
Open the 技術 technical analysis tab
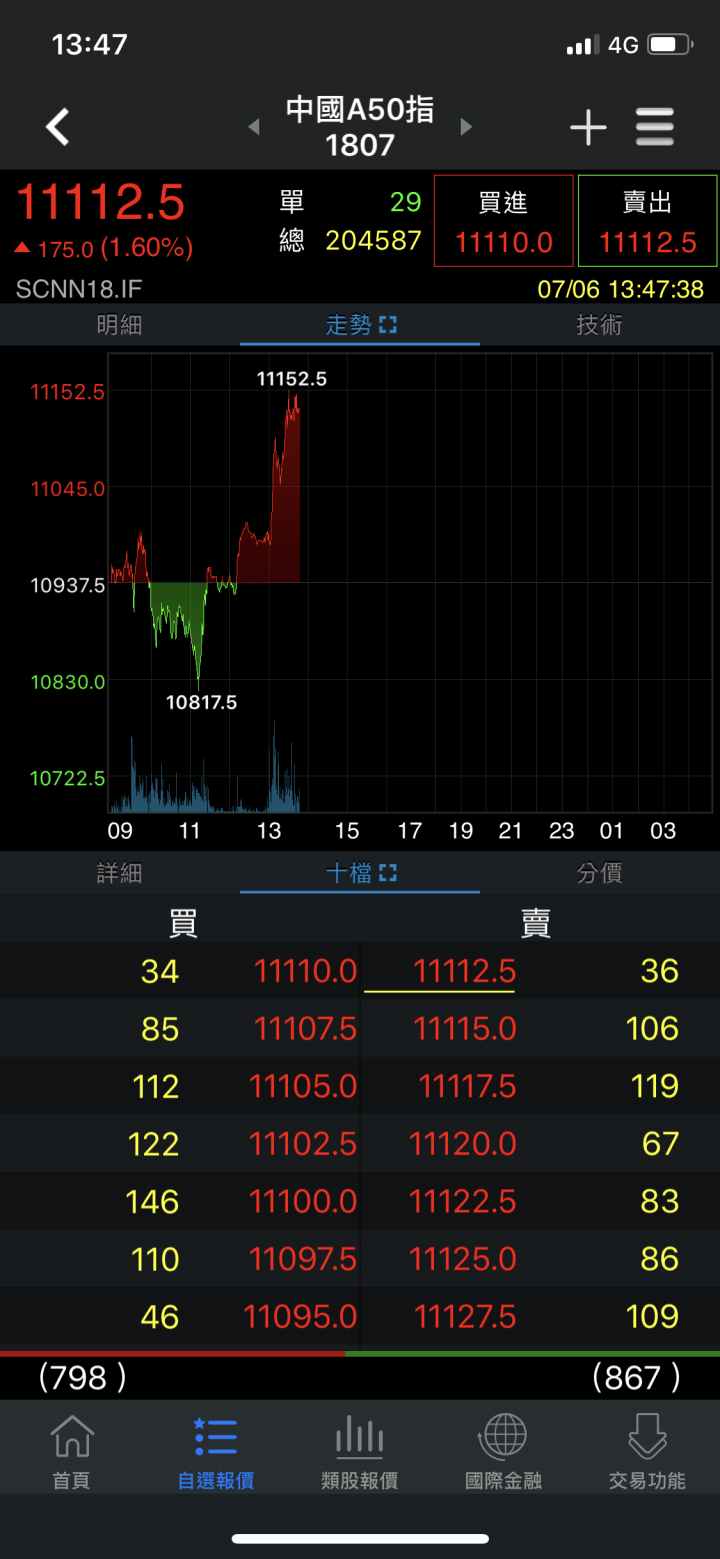pyautogui.click(x=600, y=325)
